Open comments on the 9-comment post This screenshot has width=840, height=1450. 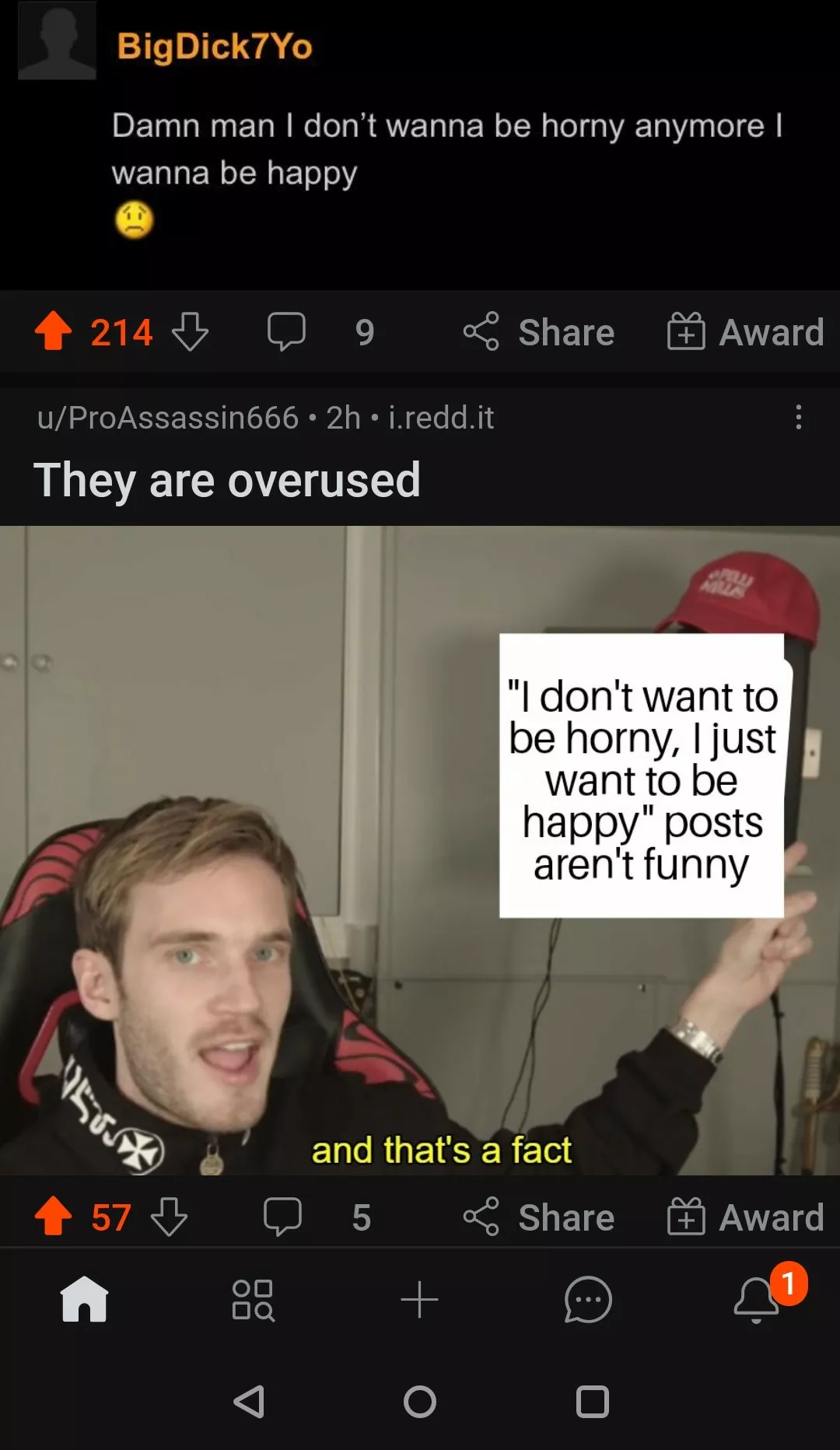(286, 331)
